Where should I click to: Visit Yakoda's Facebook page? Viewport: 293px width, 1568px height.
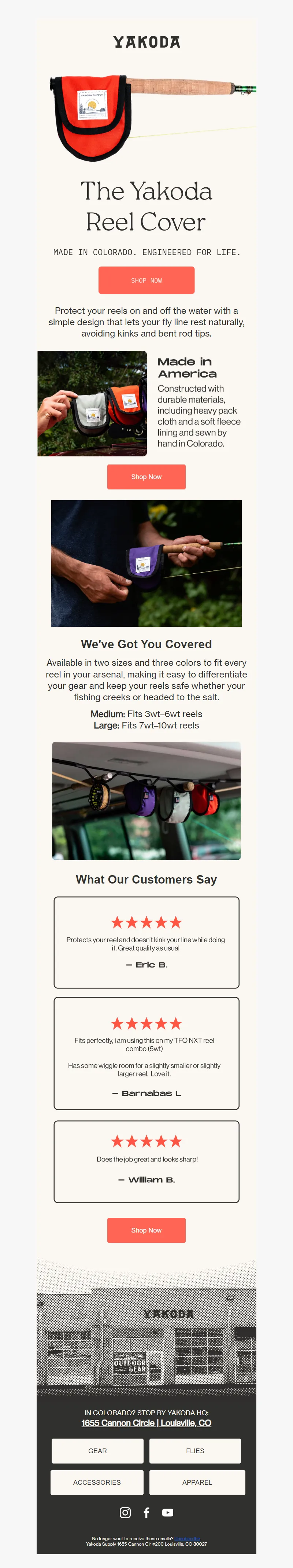point(146,1512)
